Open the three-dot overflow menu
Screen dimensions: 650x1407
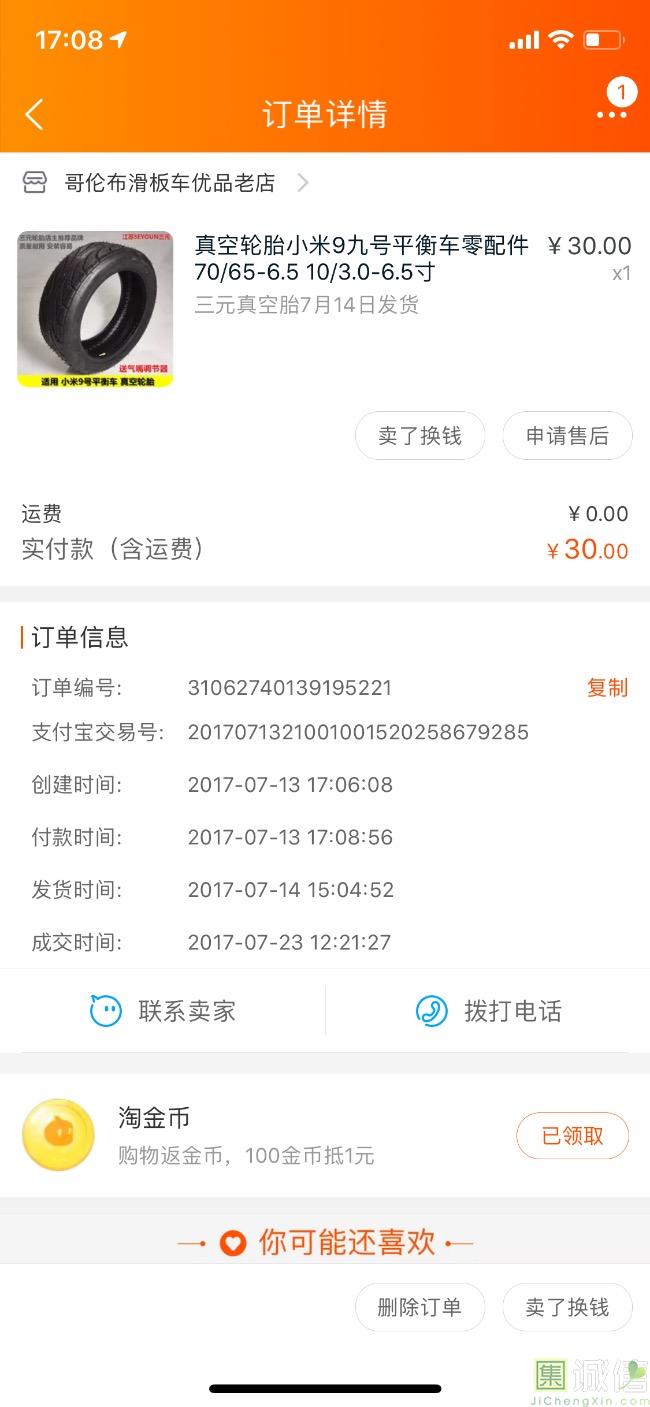(x=612, y=115)
